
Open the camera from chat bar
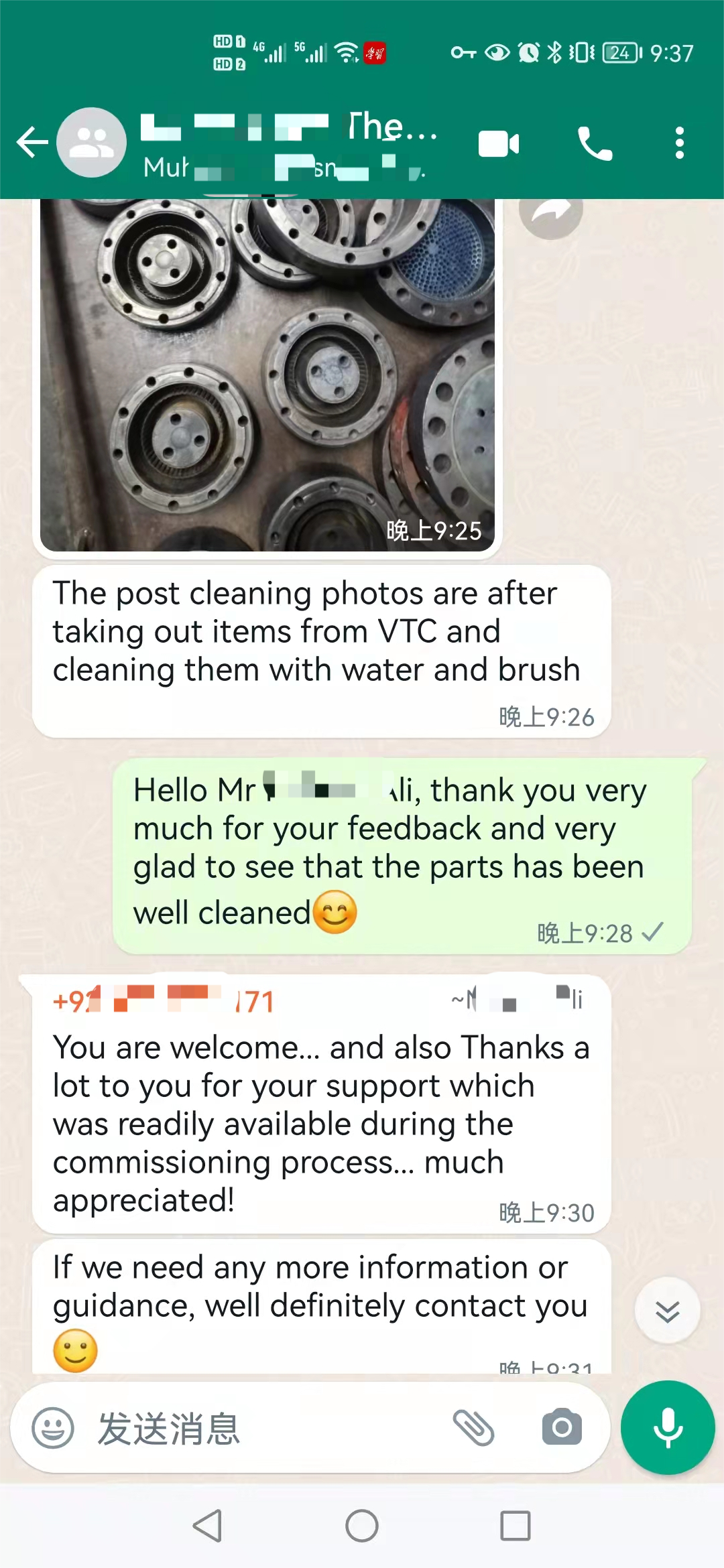[562, 1428]
